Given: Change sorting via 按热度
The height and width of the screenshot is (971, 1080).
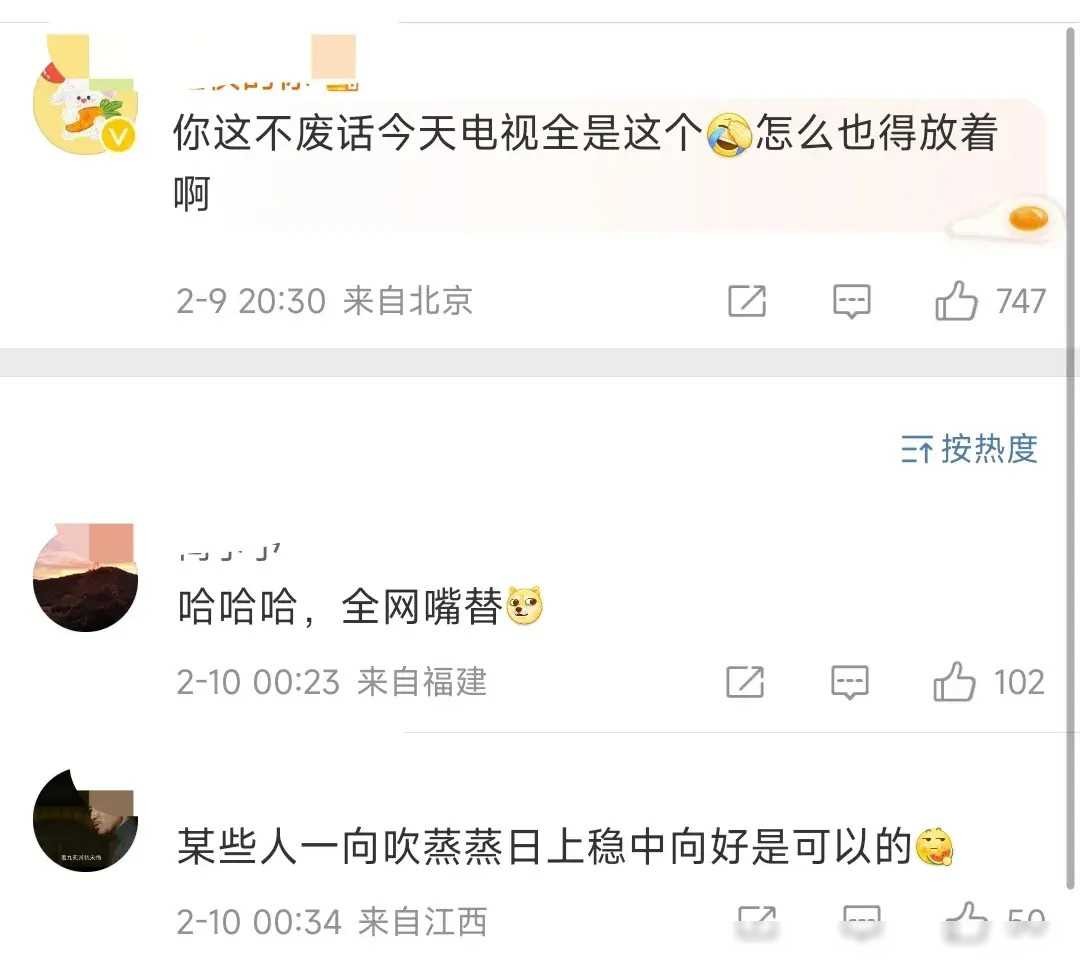Looking at the screenshot, I should pyautogui.click(x=969, y=450).
